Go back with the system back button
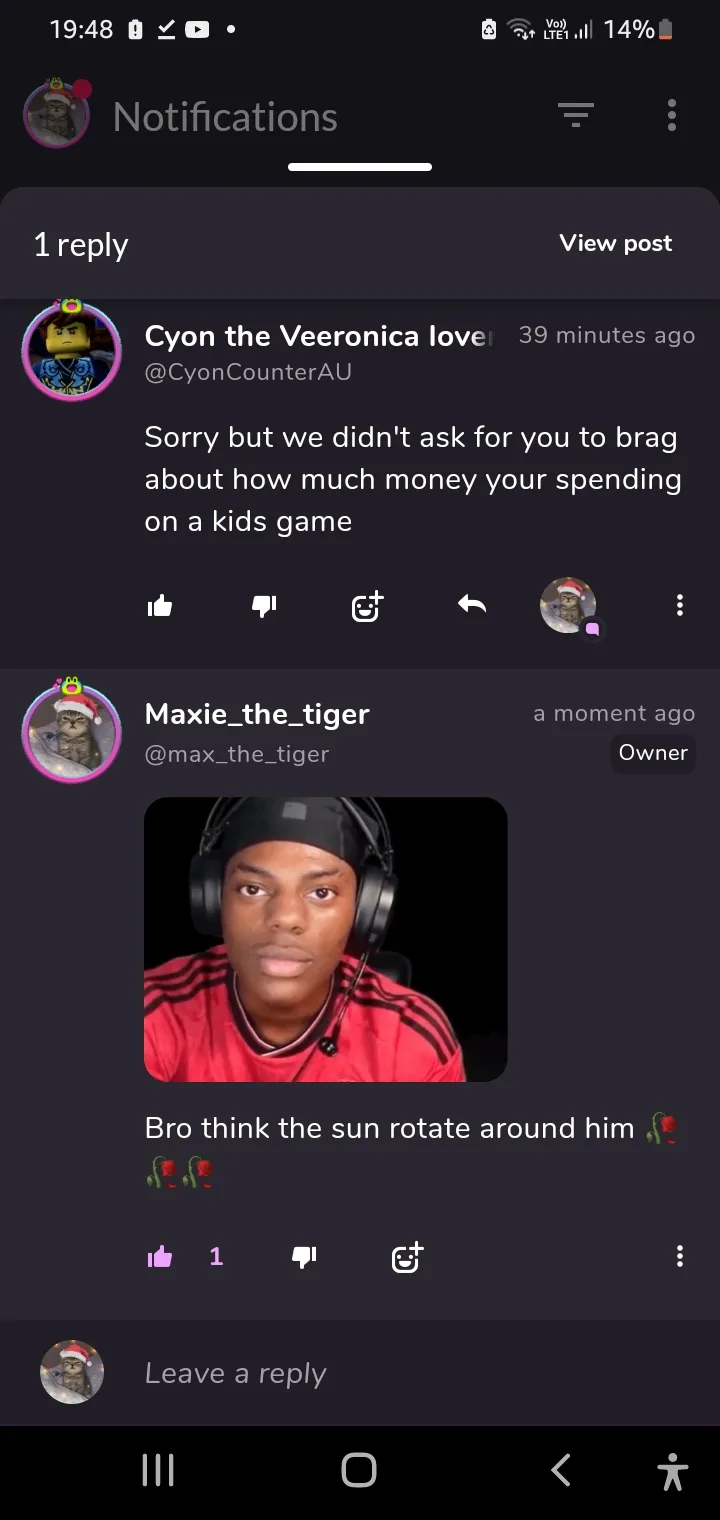 pos(561,1470)
